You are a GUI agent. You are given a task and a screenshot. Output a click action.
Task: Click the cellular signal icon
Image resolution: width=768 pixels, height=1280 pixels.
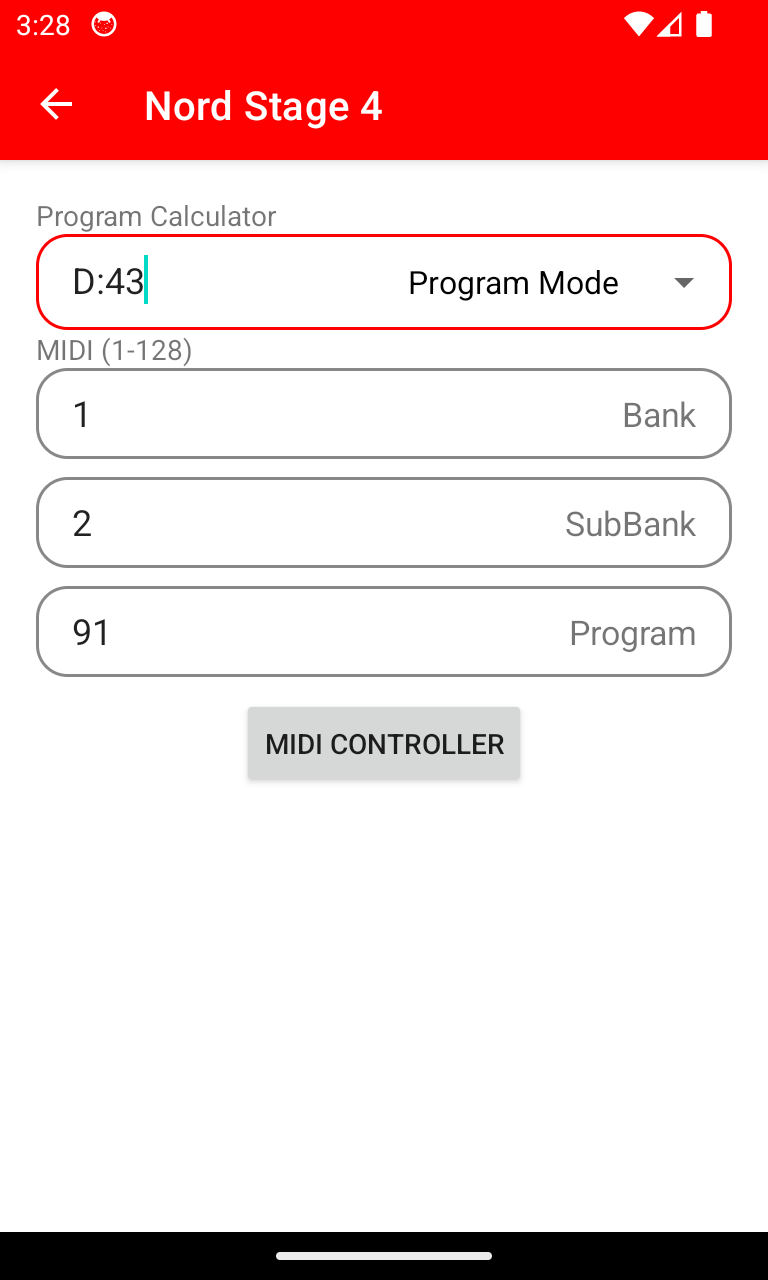tap(670, 26)
